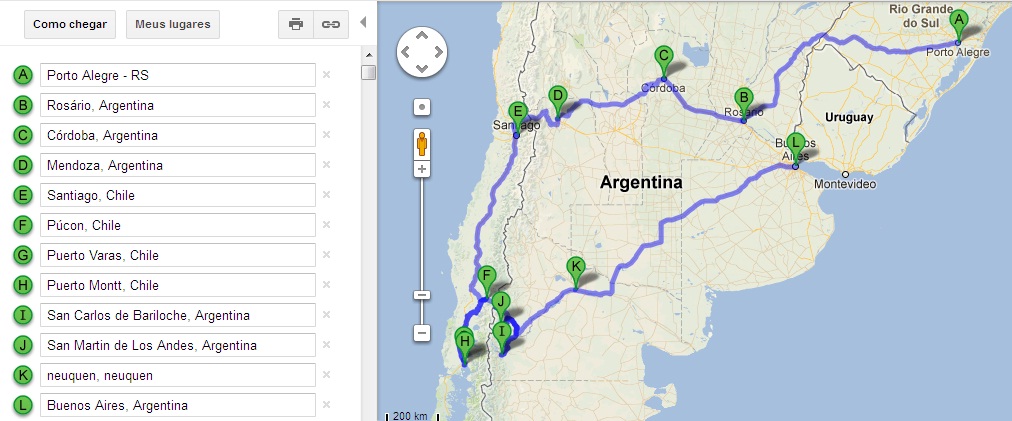The width and height of the screenshot is (1012, 421).
Task: Edit San Martin de Los Andes field
Action: (x=177, y=345)
